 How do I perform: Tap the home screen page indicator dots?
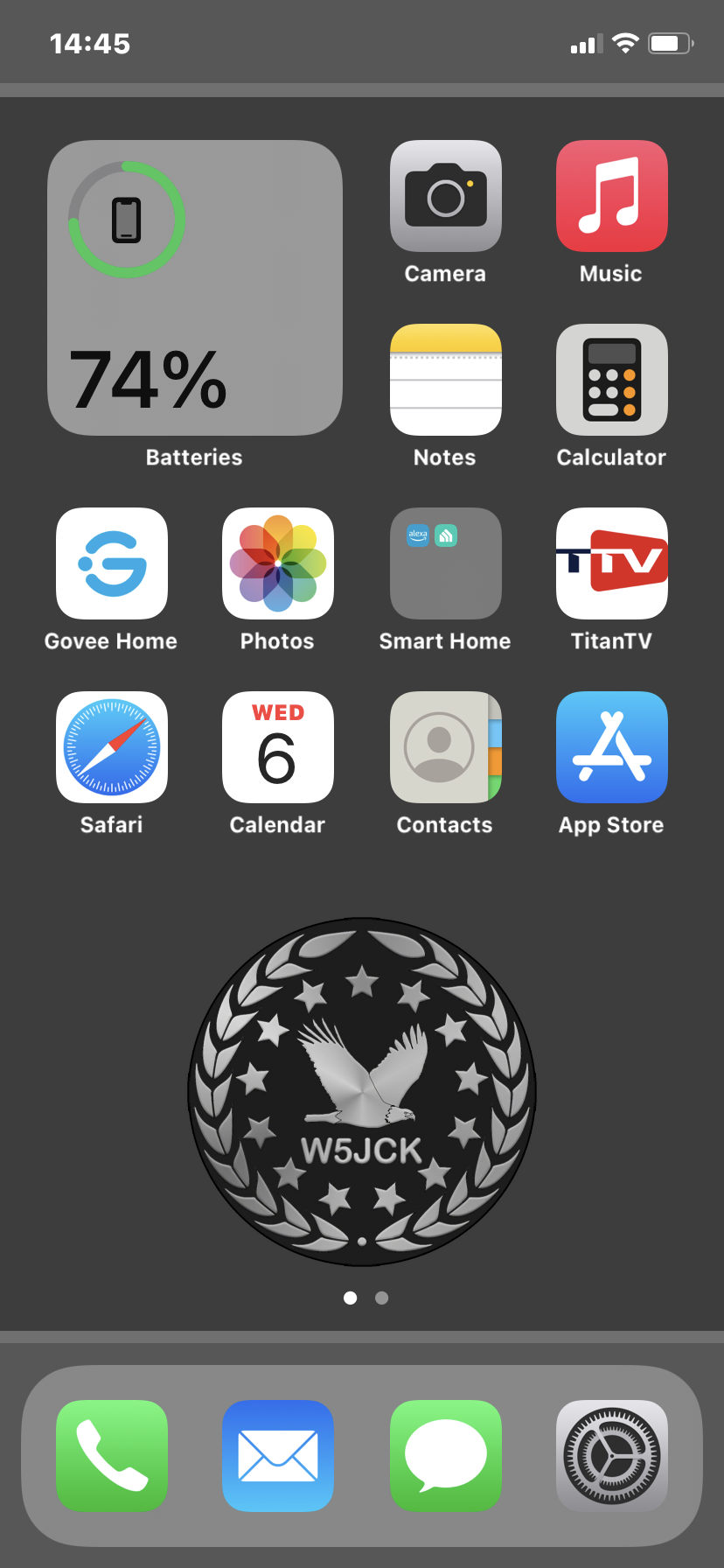tap(365, 1298)
